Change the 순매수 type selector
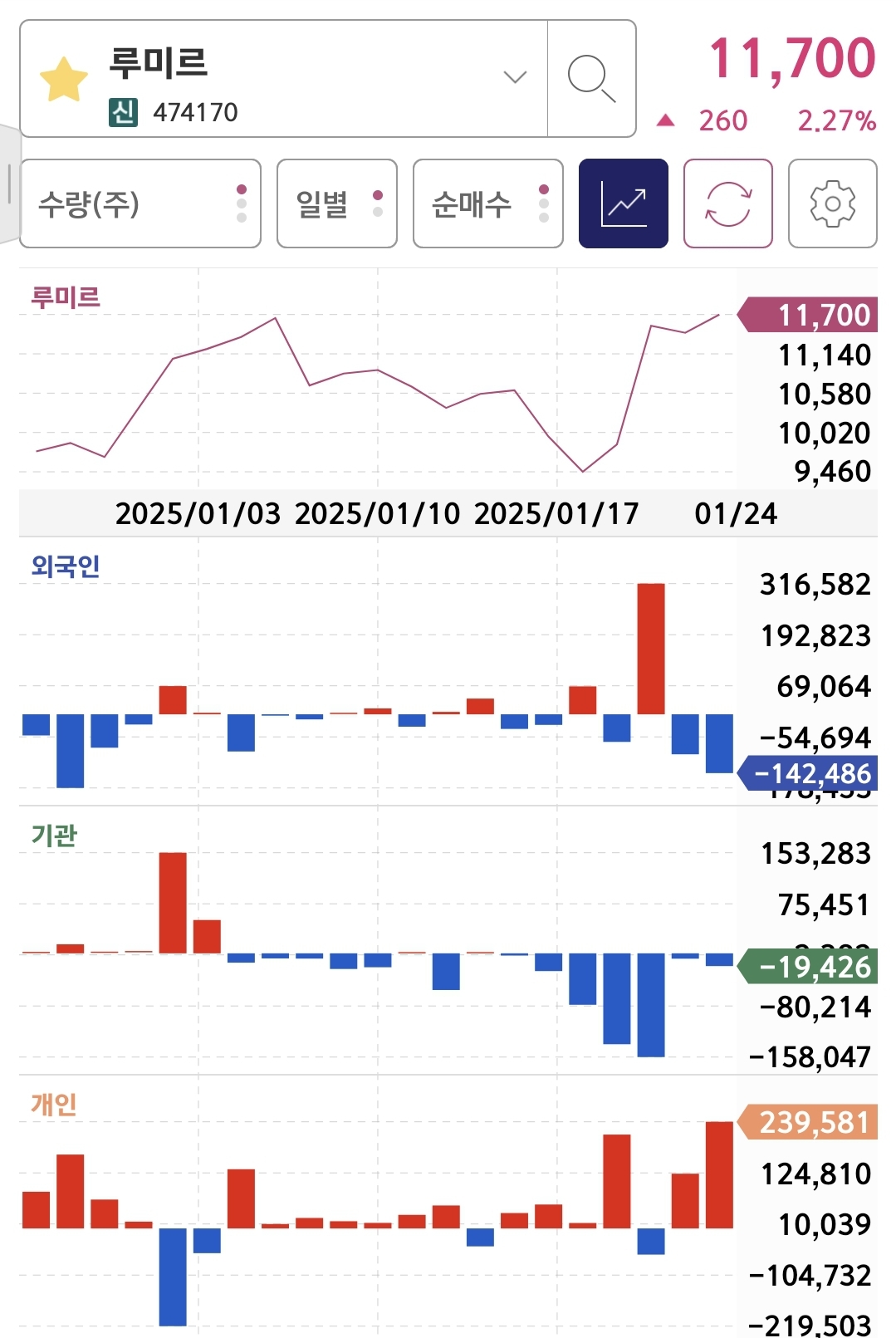The height and width of the screenshot is (1338, 896). tap(487, 203)
